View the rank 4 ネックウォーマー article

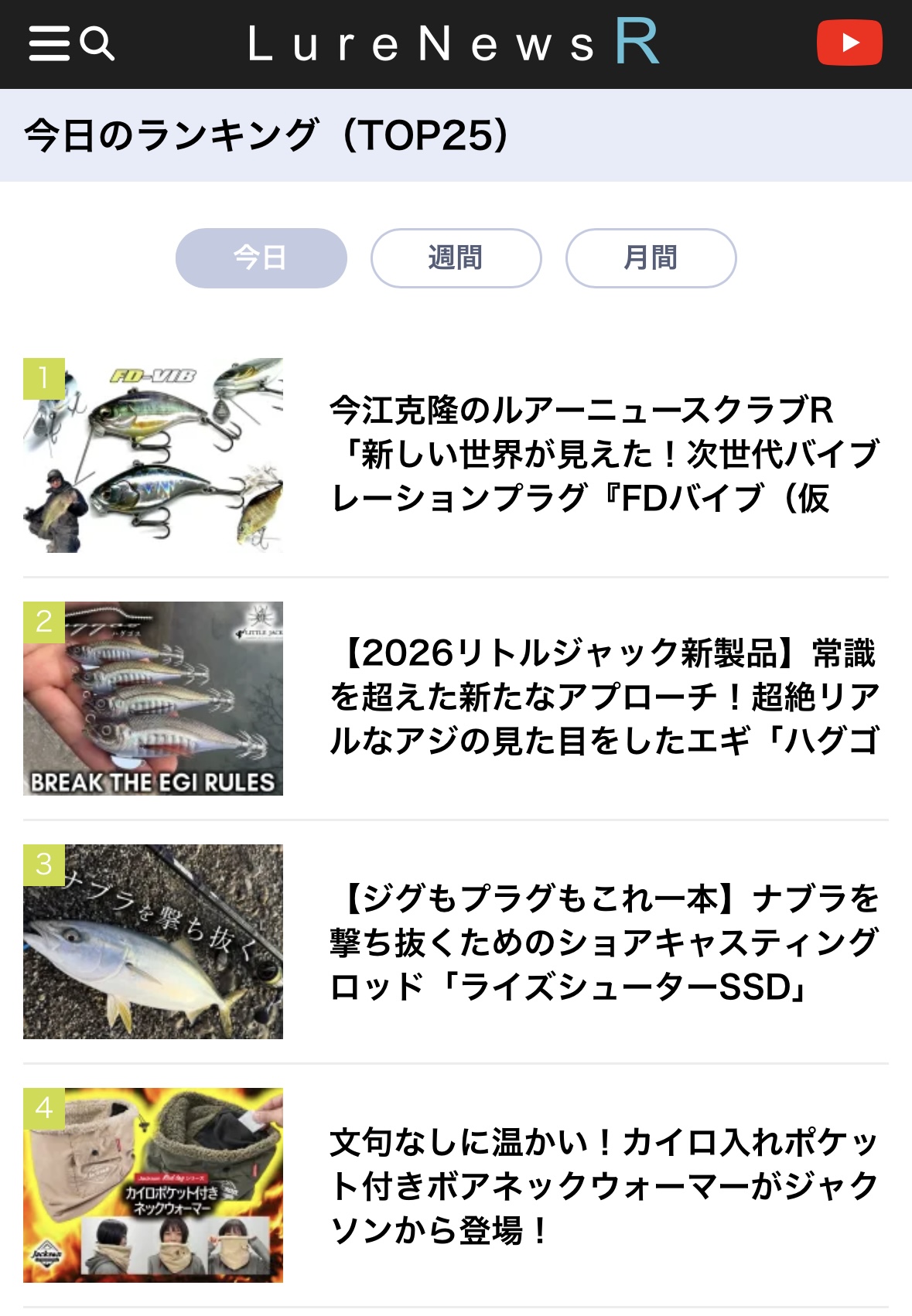(x=603, y=1185)
